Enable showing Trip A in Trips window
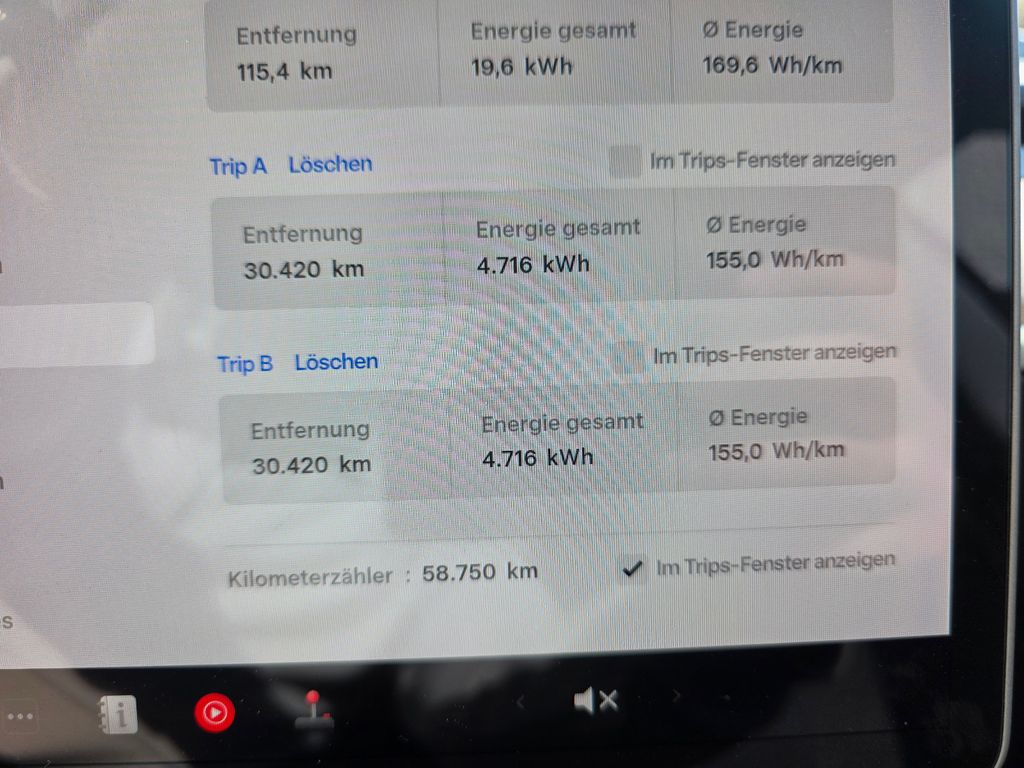This screenshot has height=768, width=1024. tap(625, 161)
